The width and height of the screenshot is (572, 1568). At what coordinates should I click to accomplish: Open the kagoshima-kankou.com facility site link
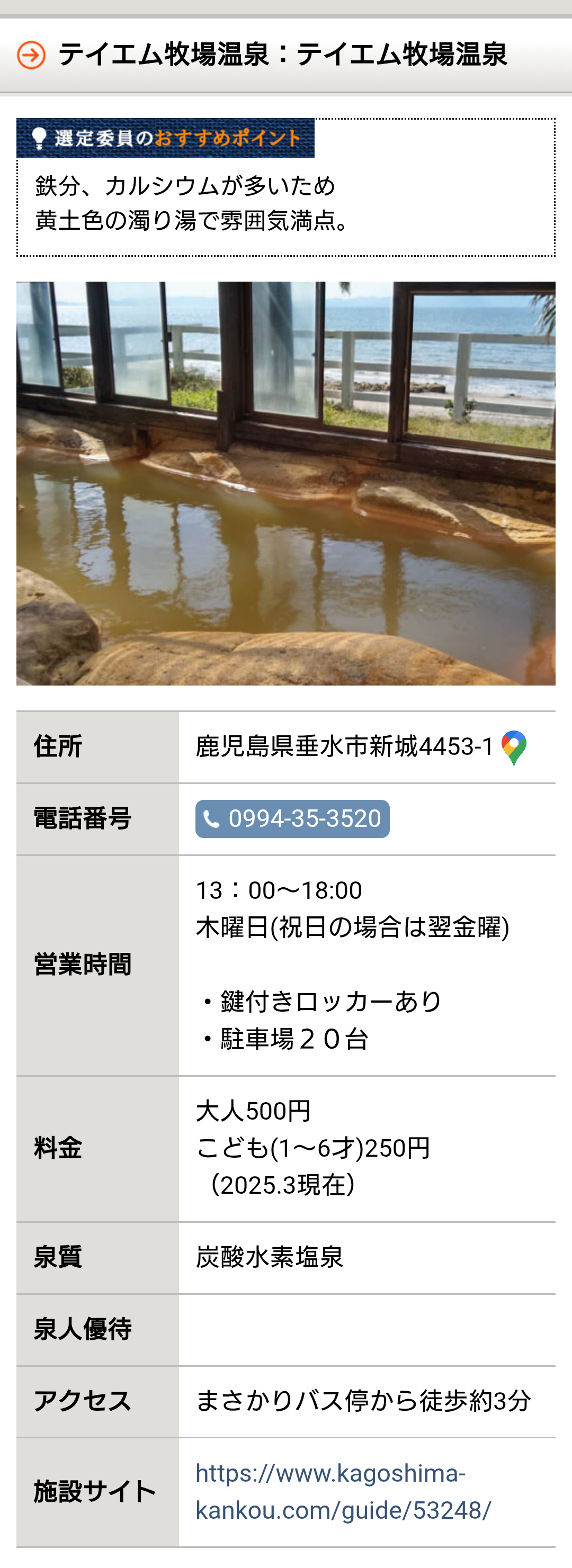(x=342, y=1491)
